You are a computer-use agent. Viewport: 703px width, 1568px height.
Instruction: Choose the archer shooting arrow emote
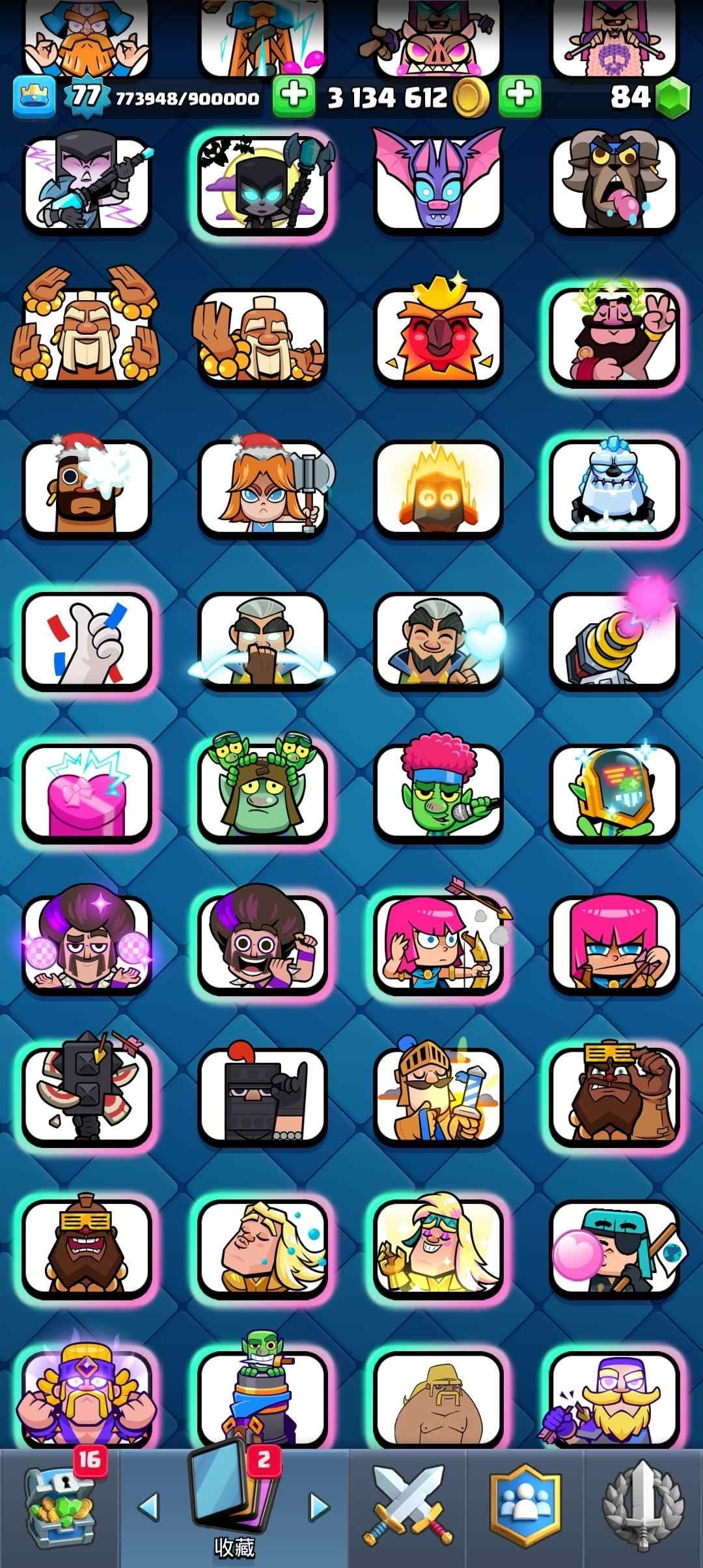point(438,944)
